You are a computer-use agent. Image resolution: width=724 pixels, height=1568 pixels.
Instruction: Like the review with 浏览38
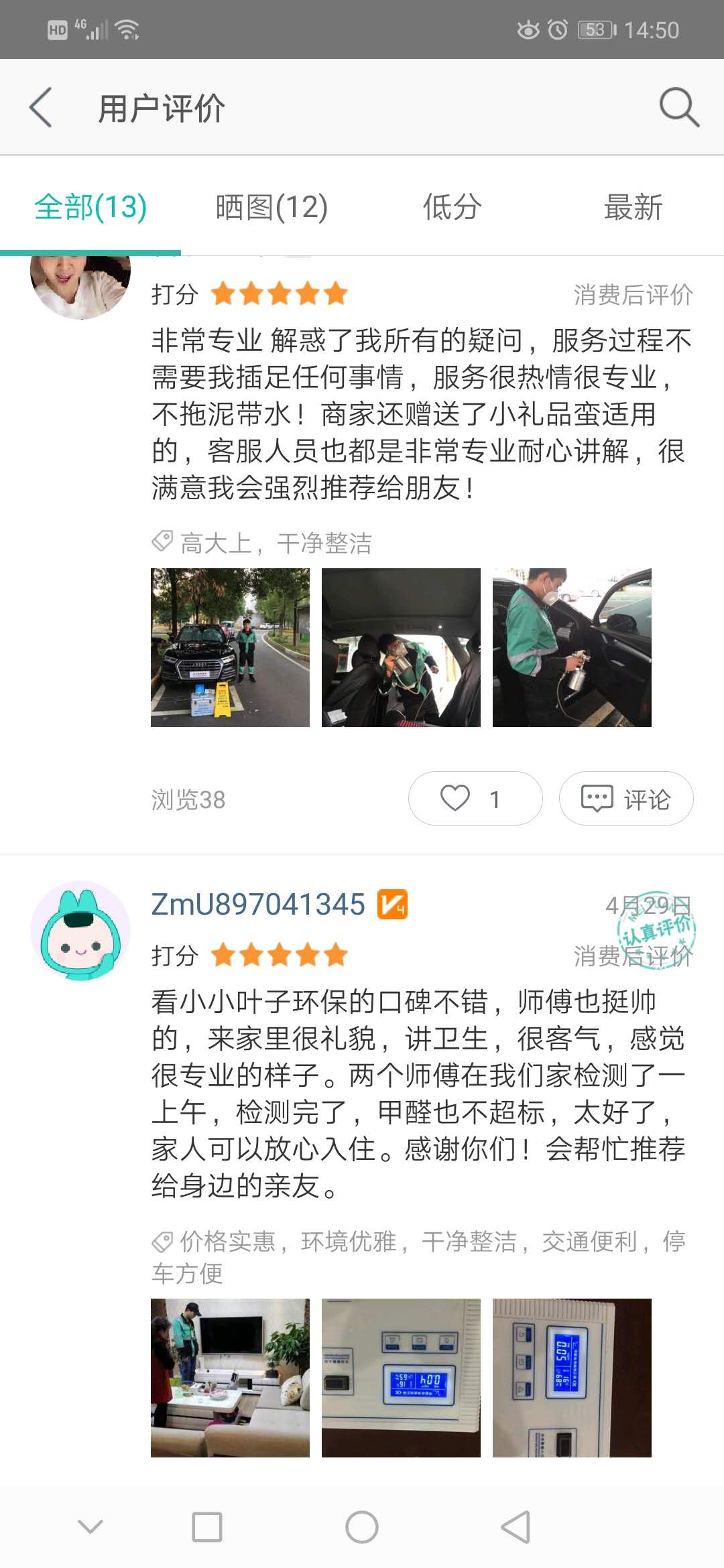pyautogui.click(x=475, y=799)
